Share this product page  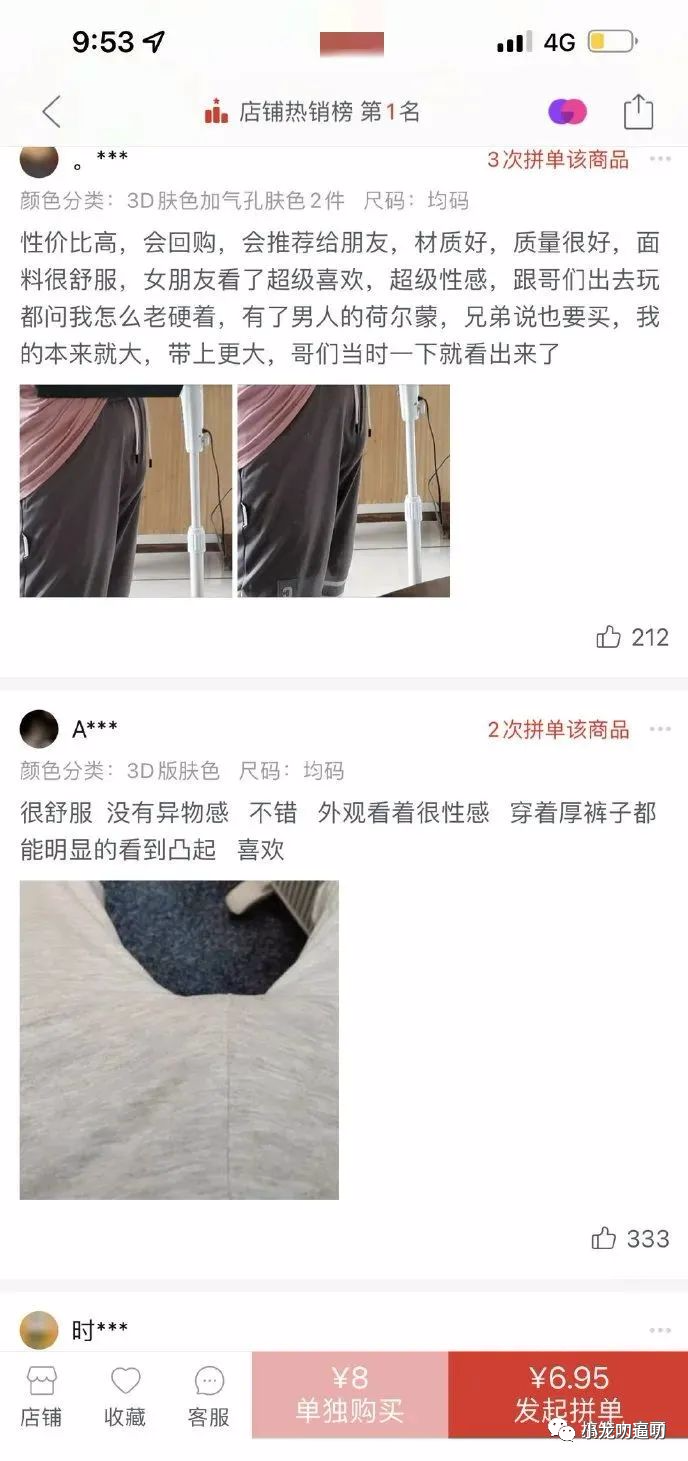tap(638, 112)
